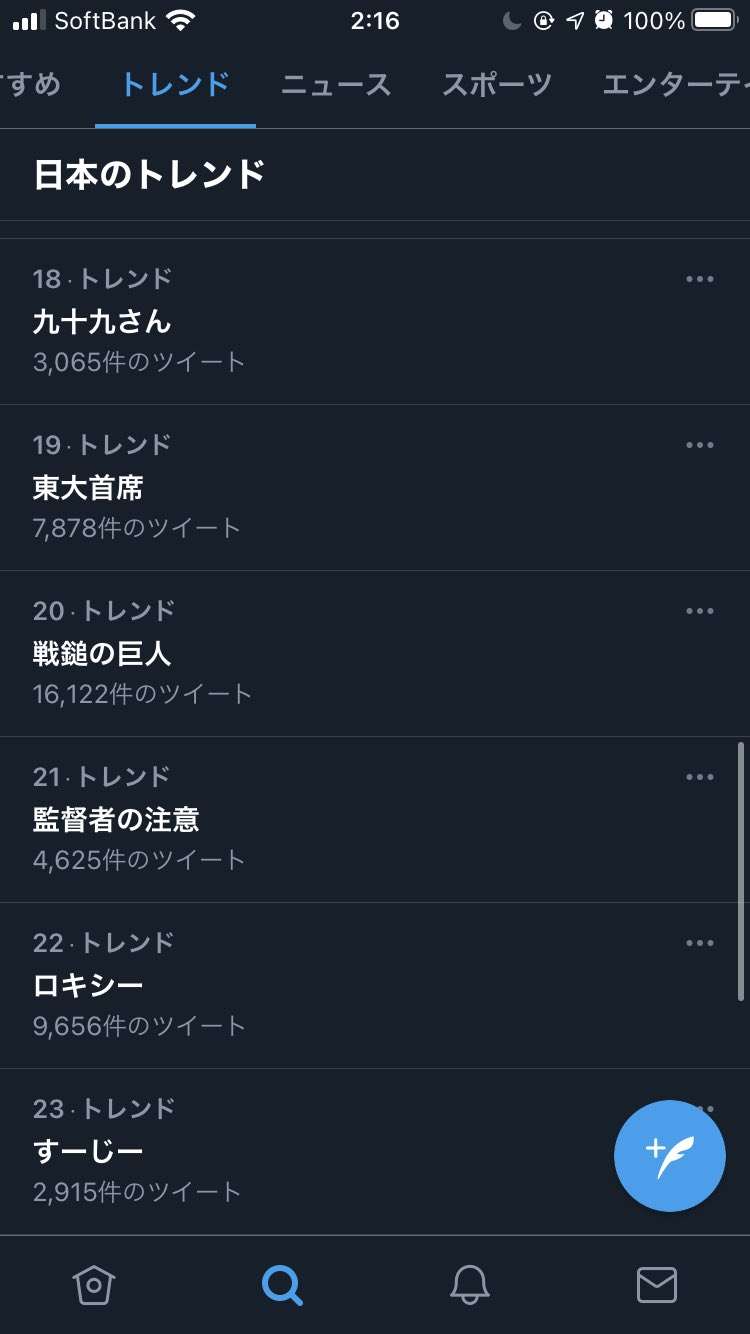Tap the search tab in bottom bar

(x=282, y=1284)
